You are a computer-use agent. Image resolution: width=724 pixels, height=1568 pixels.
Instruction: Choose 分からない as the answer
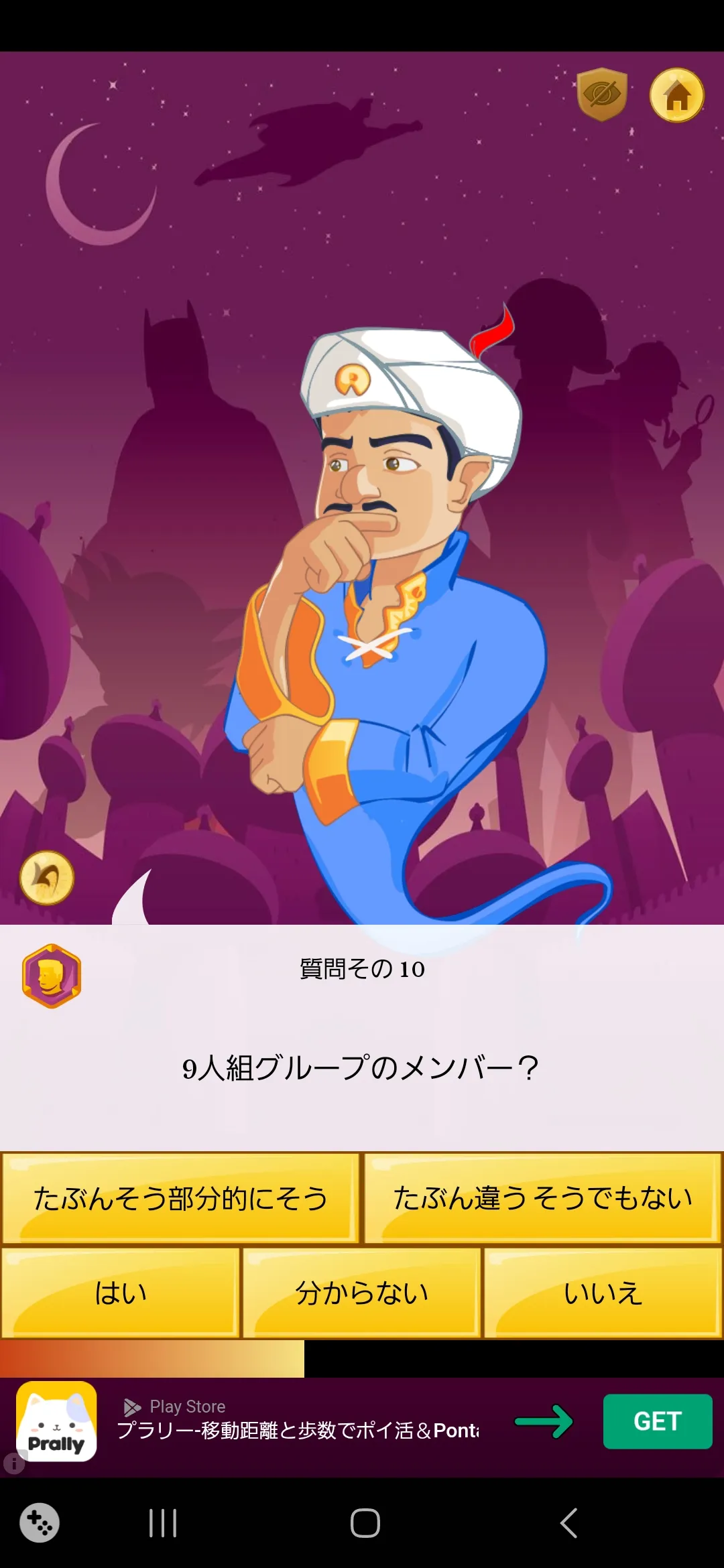[362, 1293]
